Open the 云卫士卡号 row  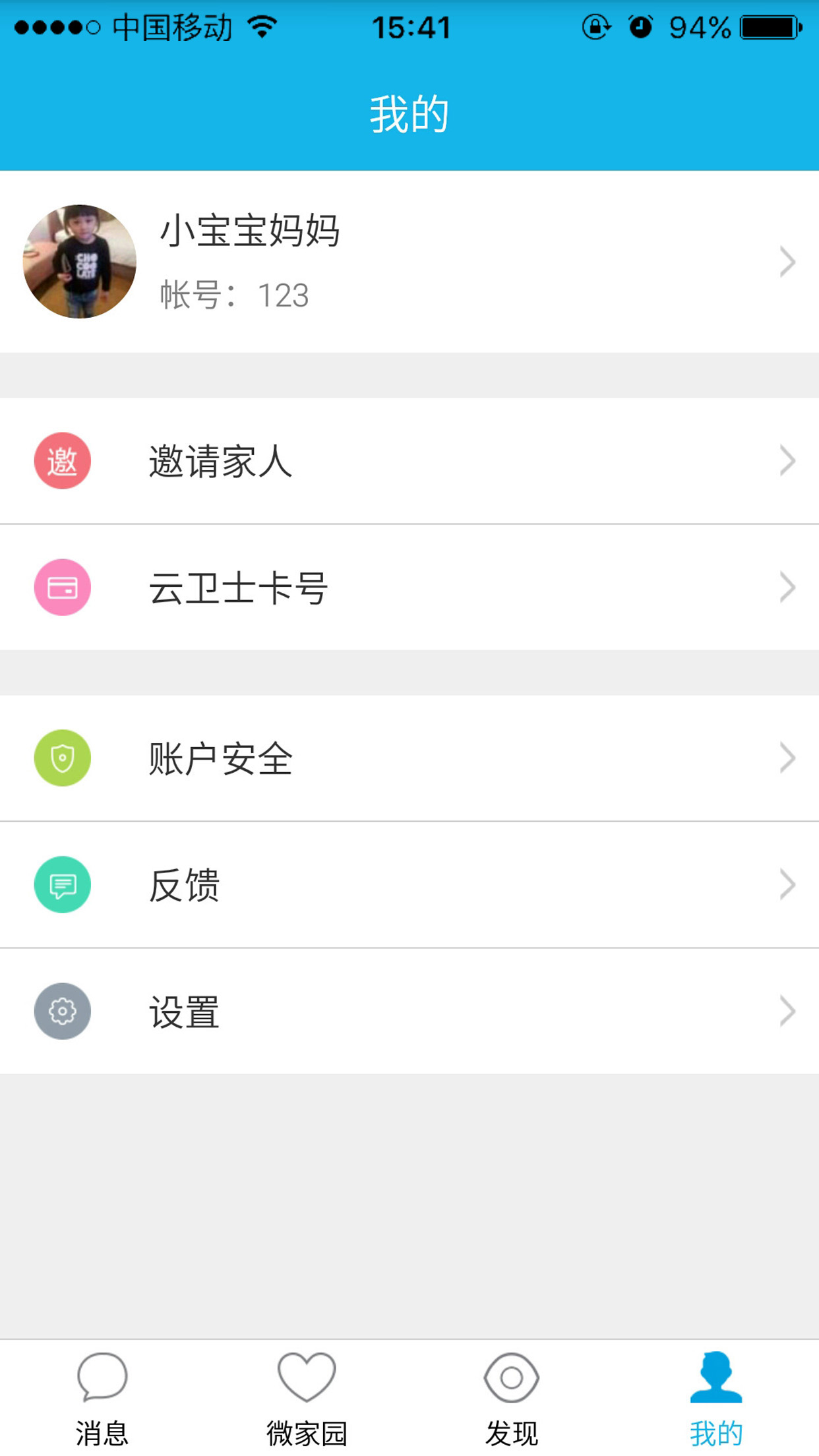click(x=409, y=588)
